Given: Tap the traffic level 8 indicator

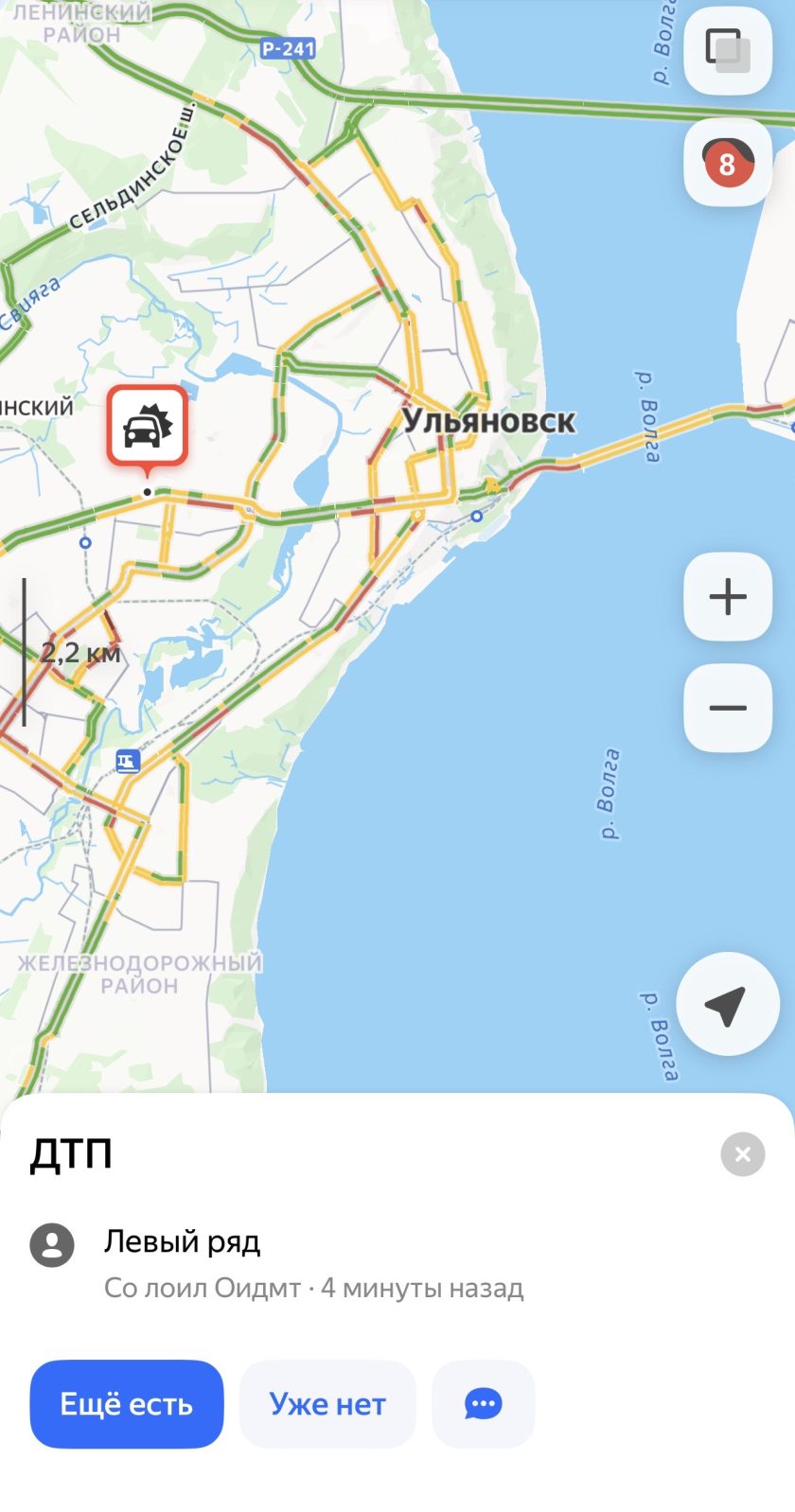Looking at the screenshot, I should [x=727, y=163].
